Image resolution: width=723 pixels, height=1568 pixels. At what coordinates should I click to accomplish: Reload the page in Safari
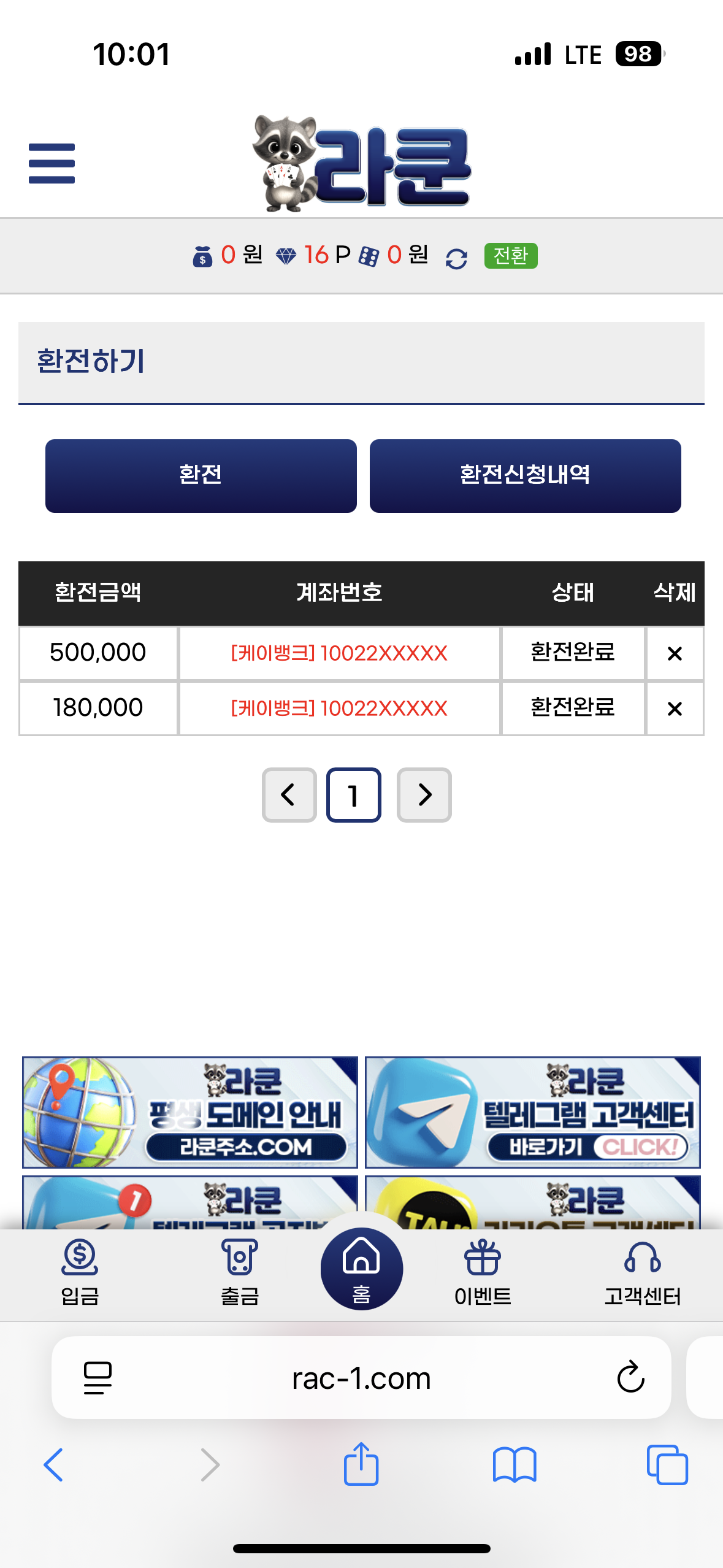pyautogui.click(x=630, y=1378)
